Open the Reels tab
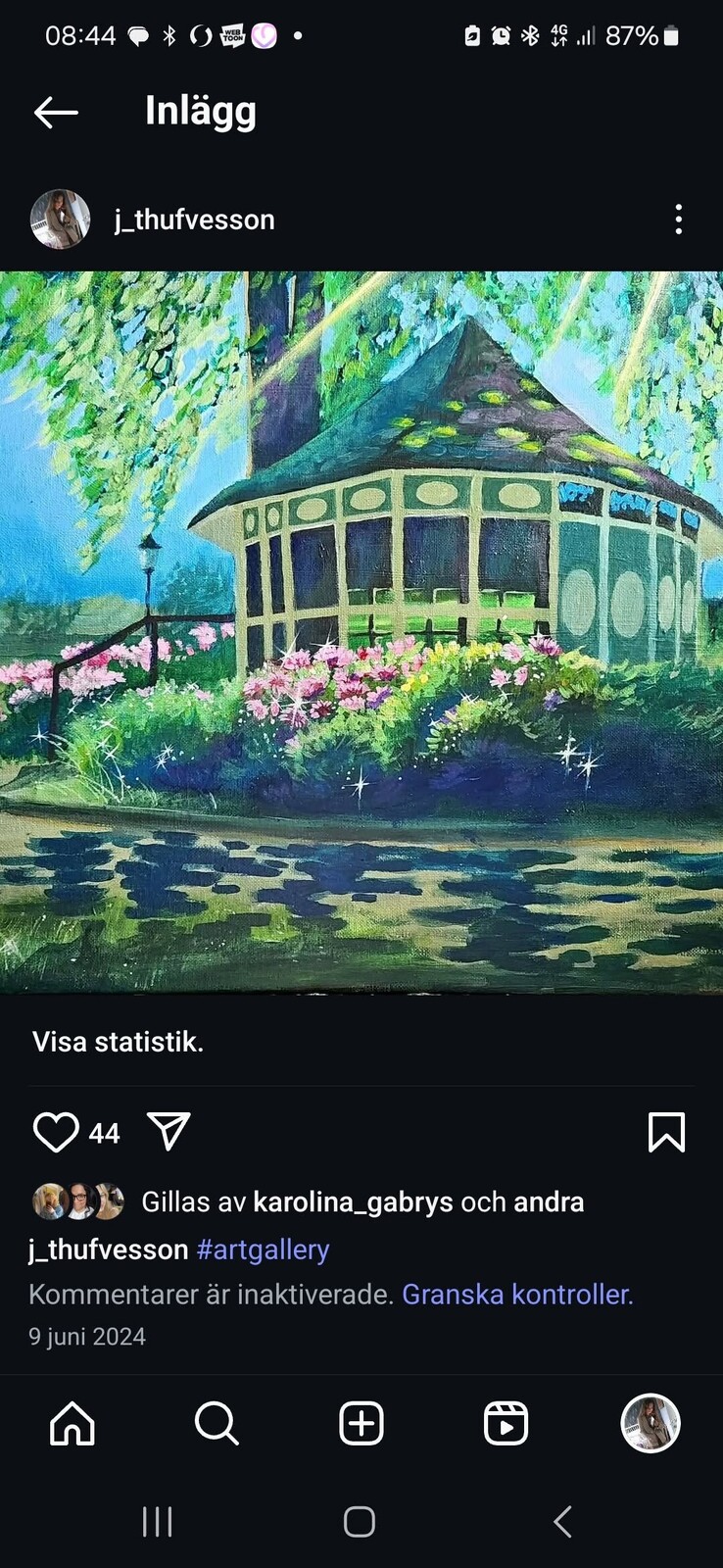This screenshot has width=723, height=1568. pos(506,1423)
